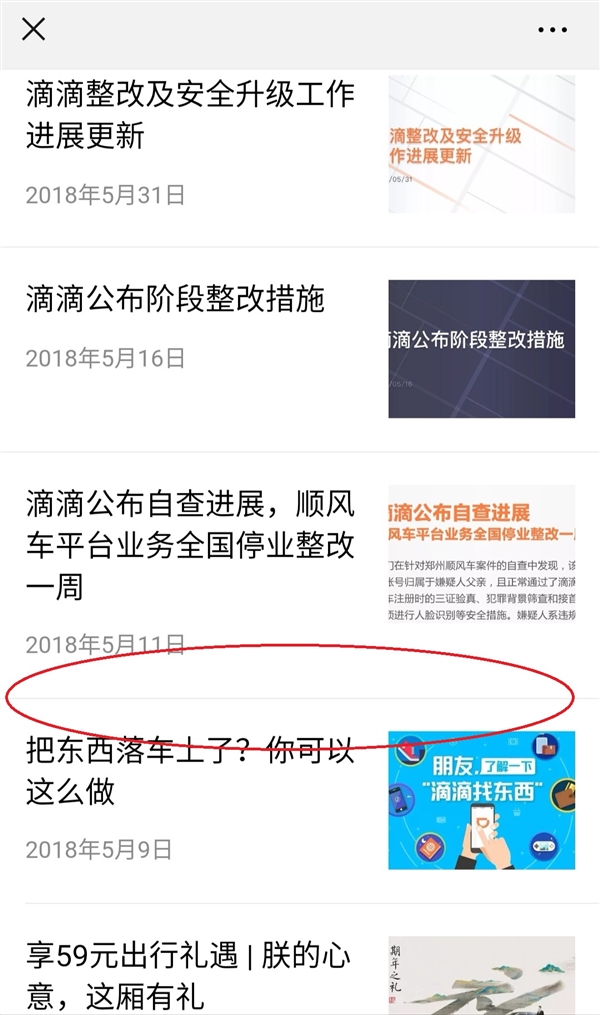Close the article list page
Image resolution: width=600 pixels, height=1015 pixels.
[x=34, y=30]
